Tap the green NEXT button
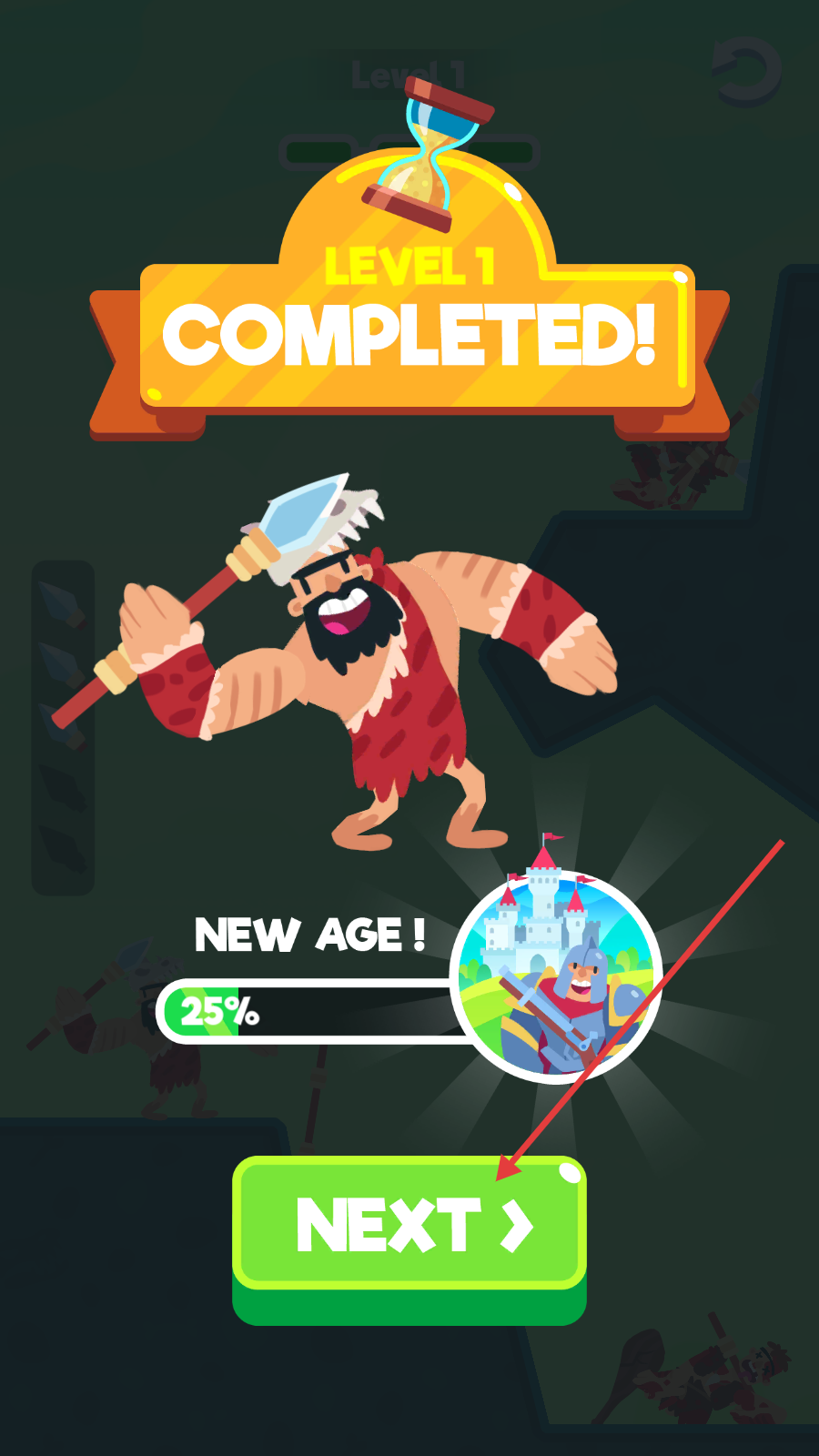Screen dimensions: 819x1456 [x=409, y=1227]
